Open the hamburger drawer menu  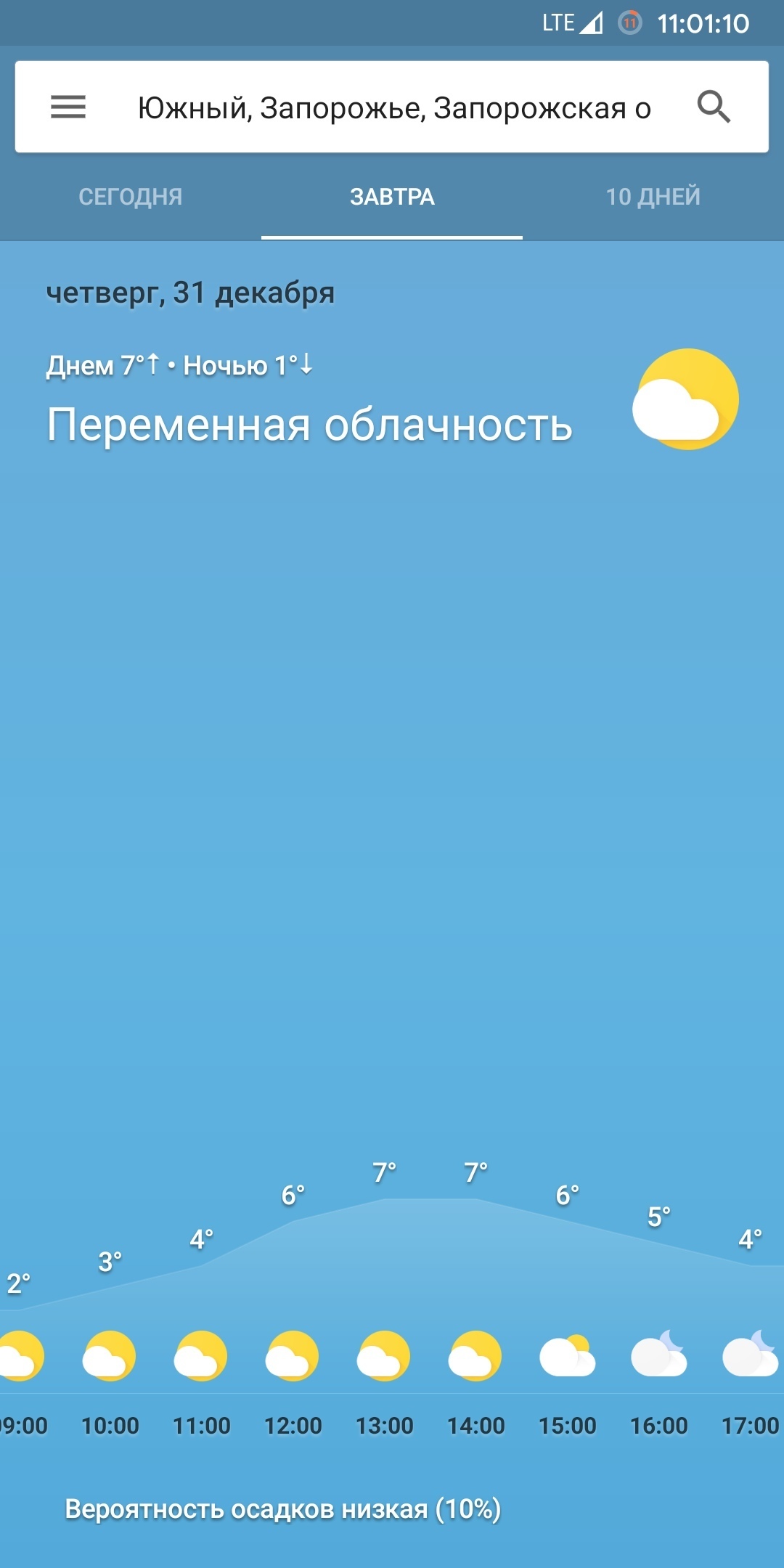coord(68,107)
